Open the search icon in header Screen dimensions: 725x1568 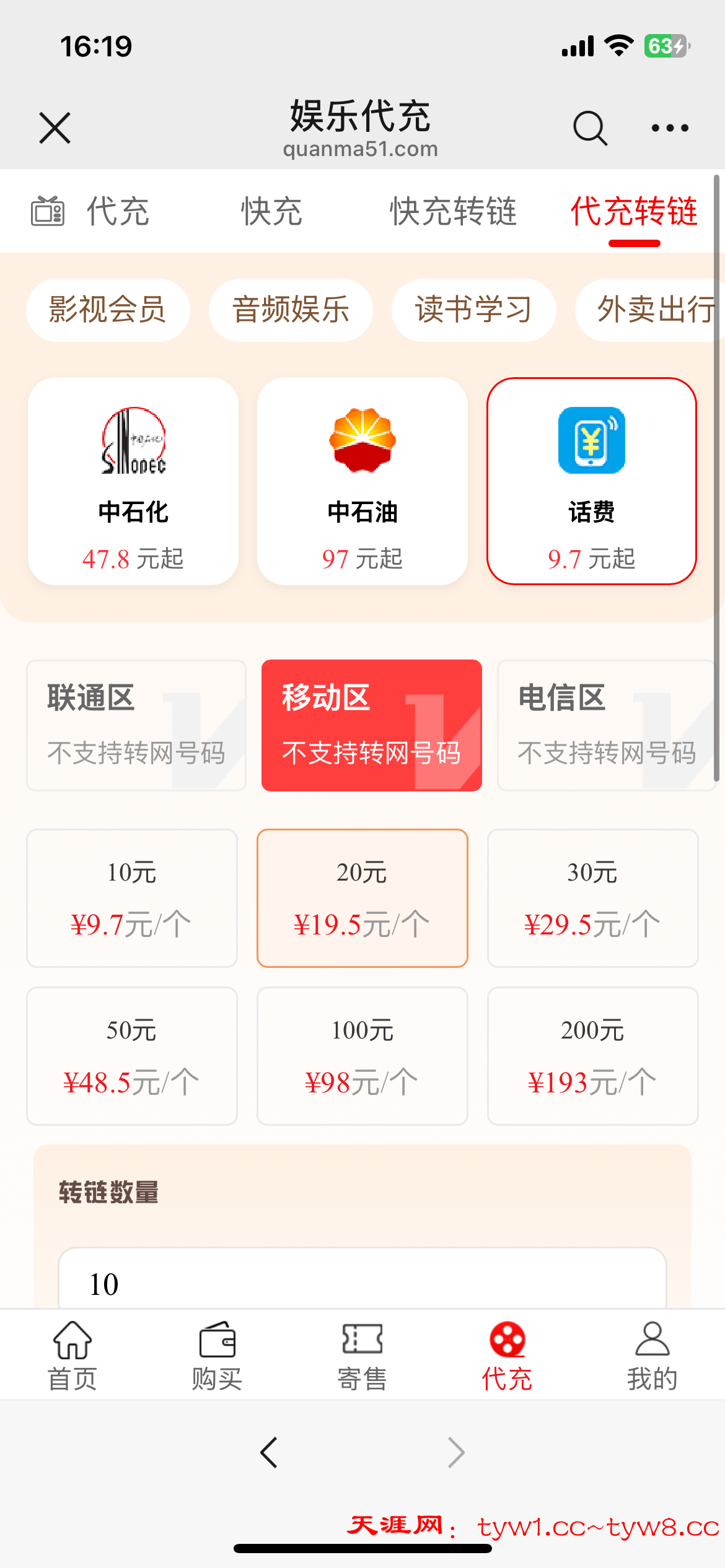click(x=589, y=128)
